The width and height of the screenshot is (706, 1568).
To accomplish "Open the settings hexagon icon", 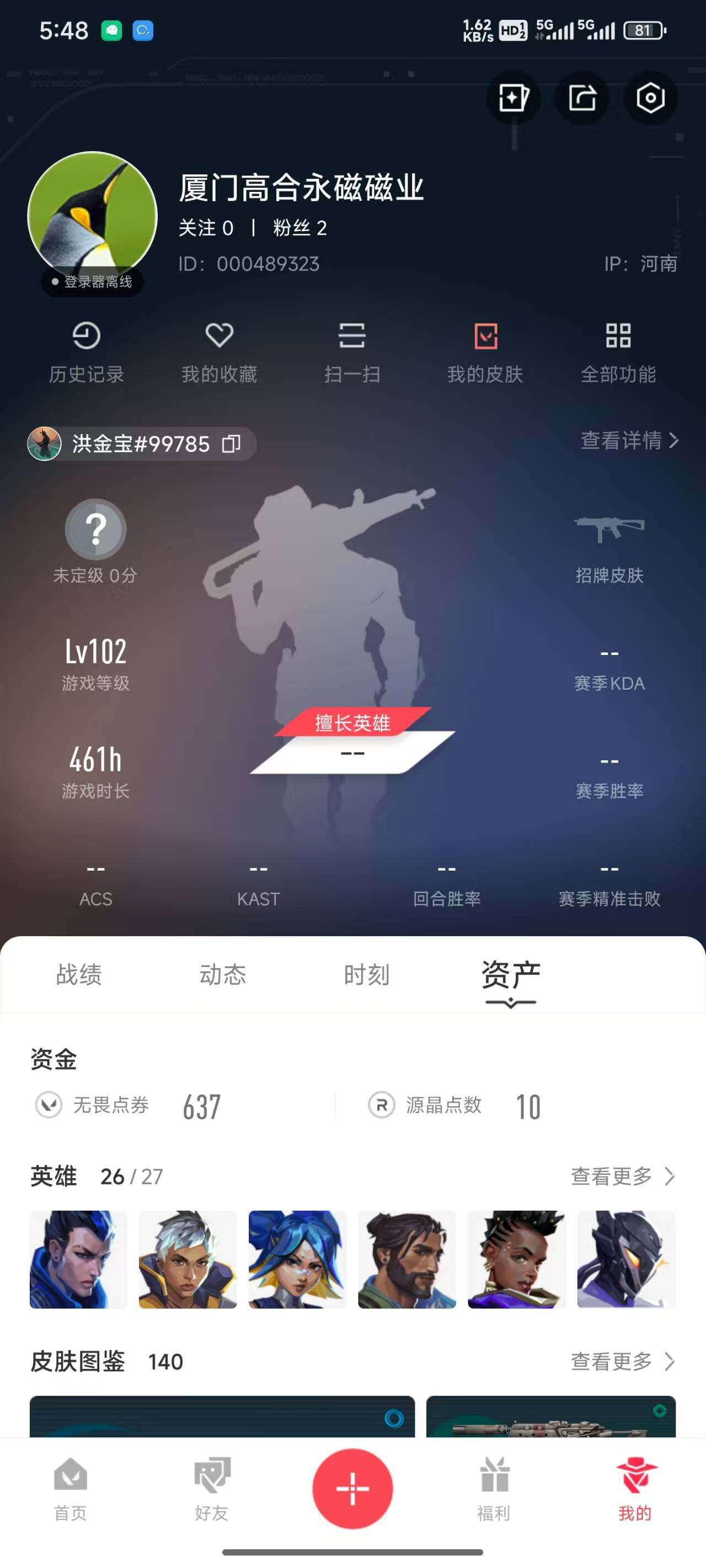I will pos(650,98).
